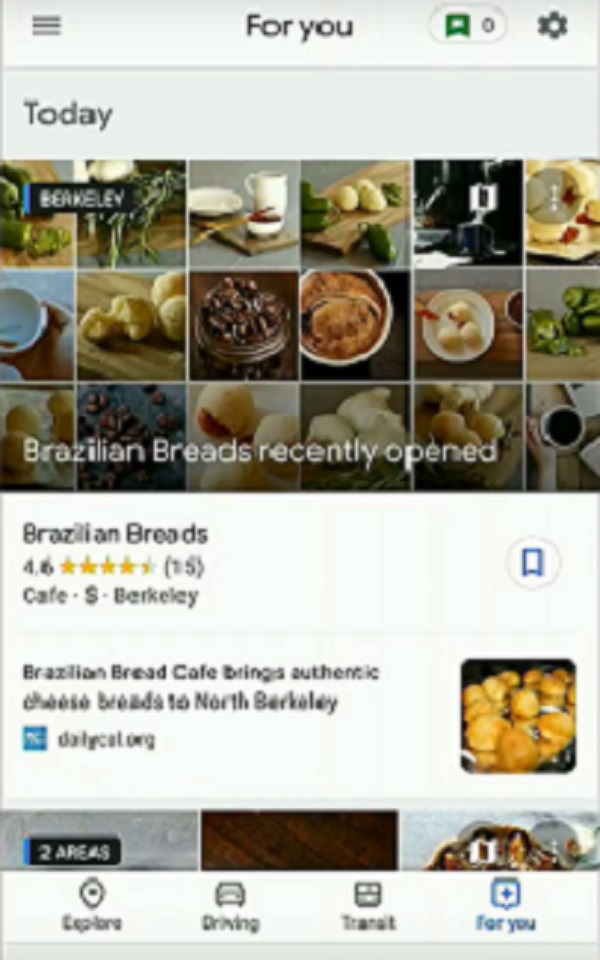Open the Brazilian Breads photo collage
The image size is (600, 960).
(300, 325)
